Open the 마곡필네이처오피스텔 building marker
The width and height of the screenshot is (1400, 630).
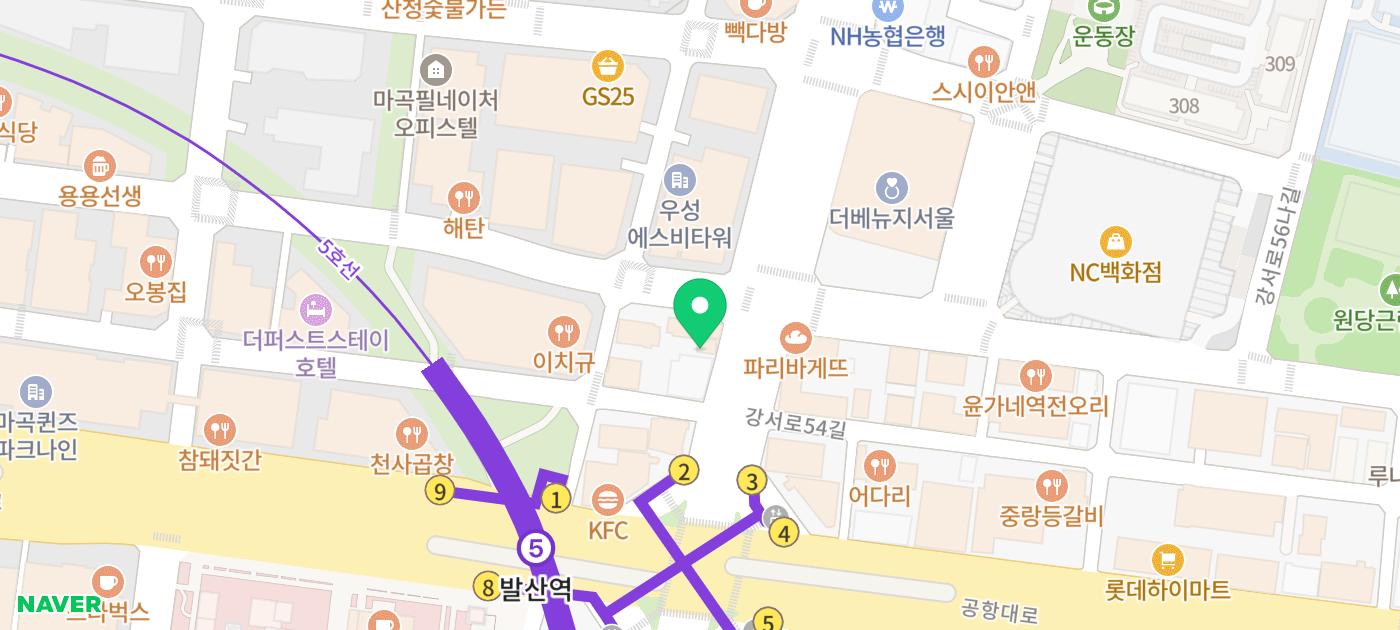click(436, 70)
